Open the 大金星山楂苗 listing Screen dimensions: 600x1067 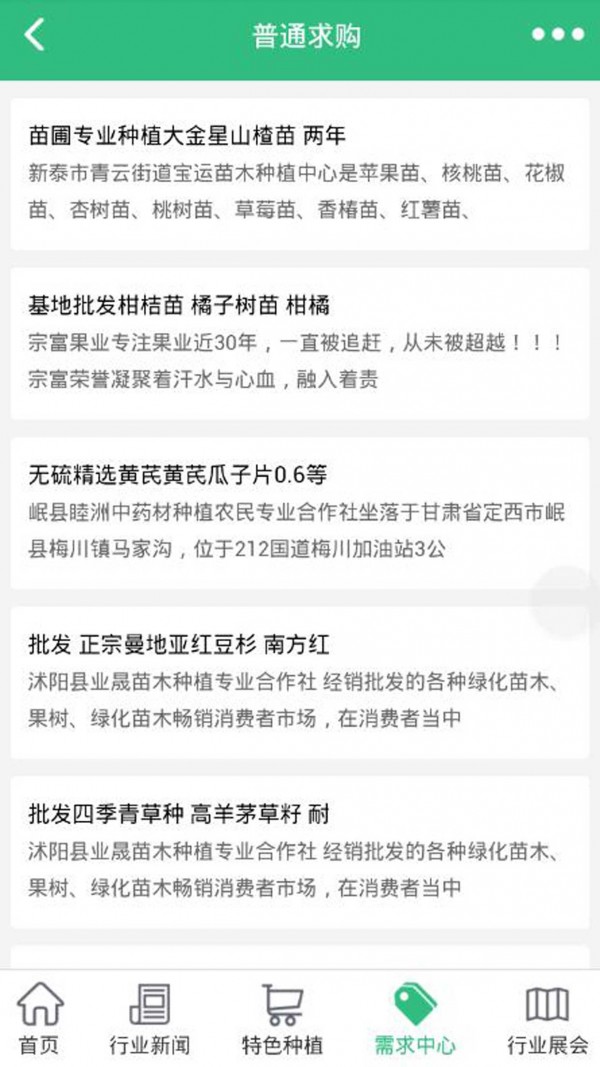(300, 174)
